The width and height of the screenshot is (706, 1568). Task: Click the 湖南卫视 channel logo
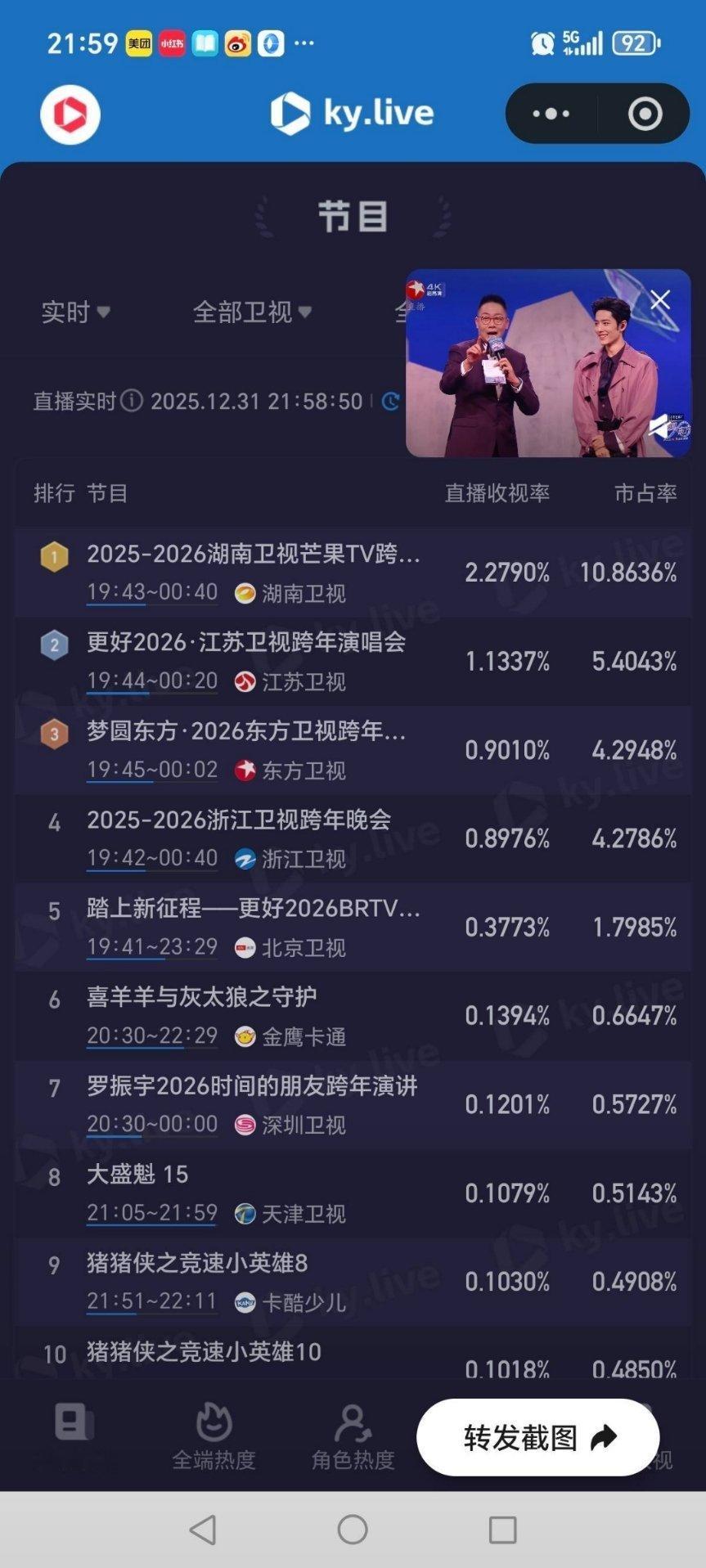[x=242, y=595]
